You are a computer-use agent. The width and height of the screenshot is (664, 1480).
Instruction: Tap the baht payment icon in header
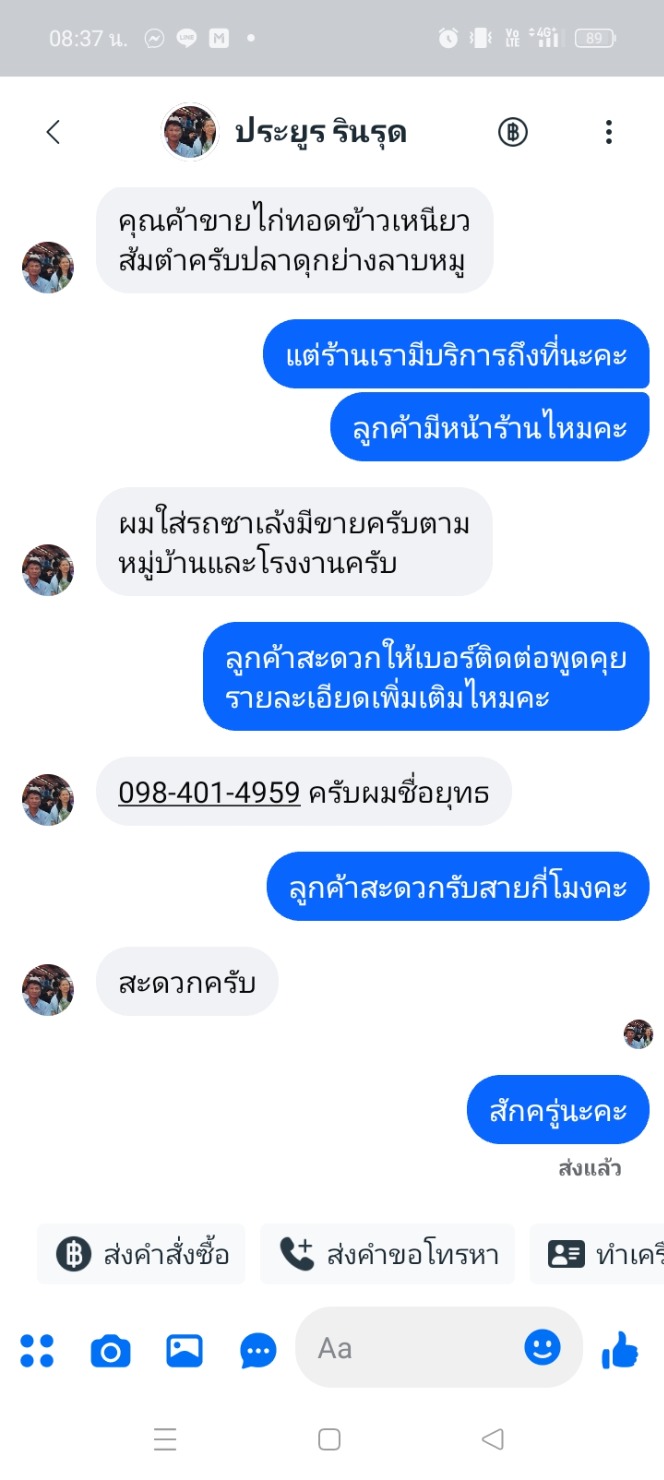click(513, 132)
